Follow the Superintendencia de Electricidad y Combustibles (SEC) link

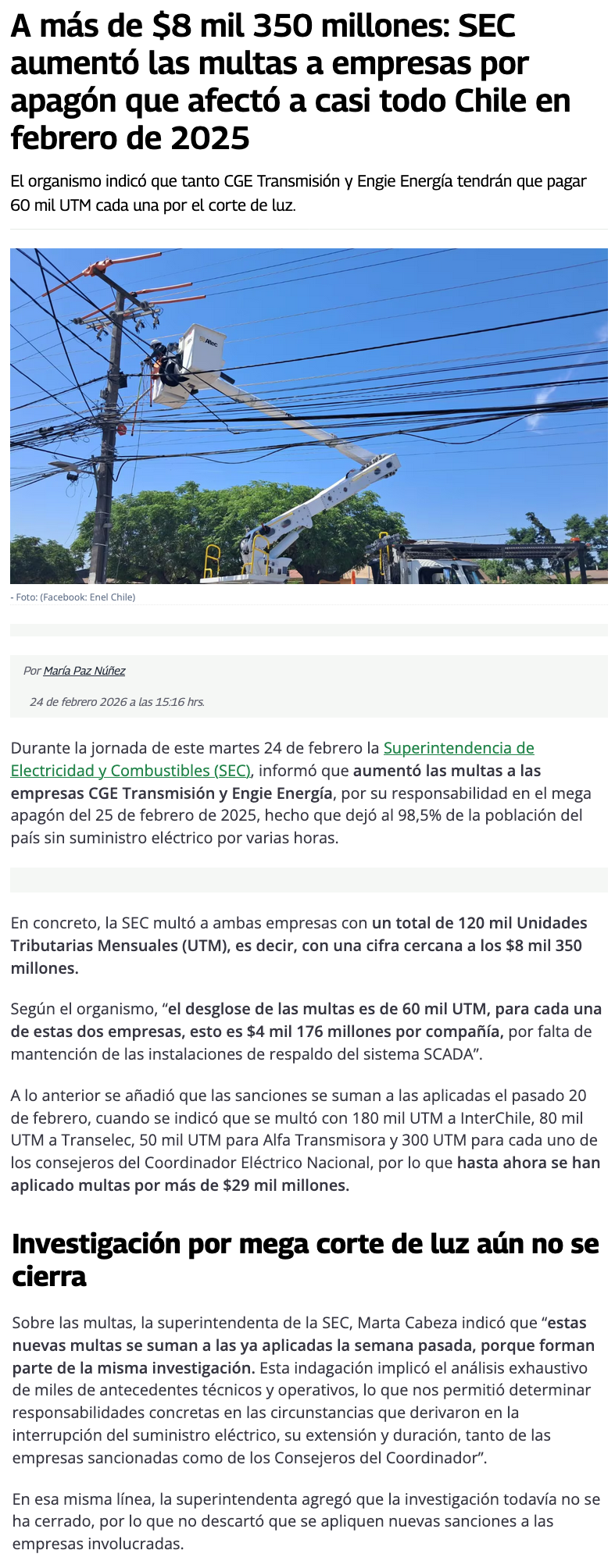click(x=459, y=748)
